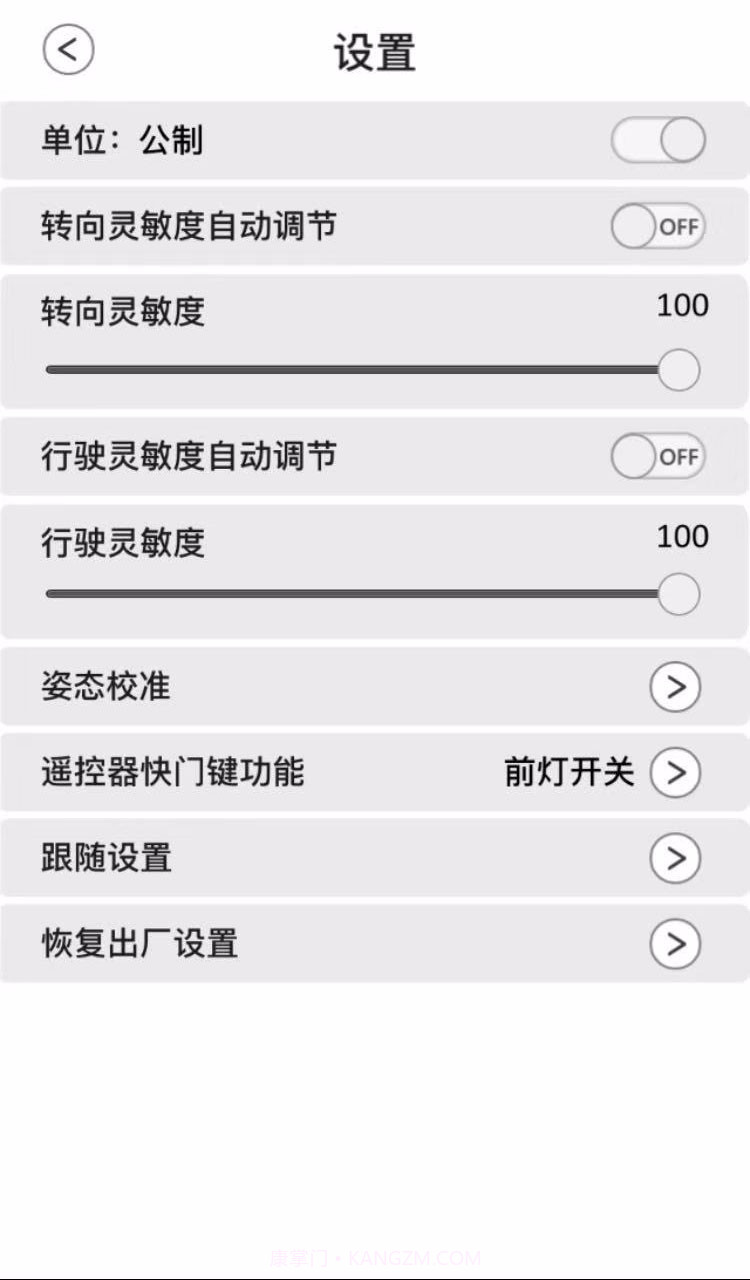Viewport: 750px width, 1280px height.
Task: Enable 行驶灵敏度自动调节 auto adjustment
Action: click(657, 457)
